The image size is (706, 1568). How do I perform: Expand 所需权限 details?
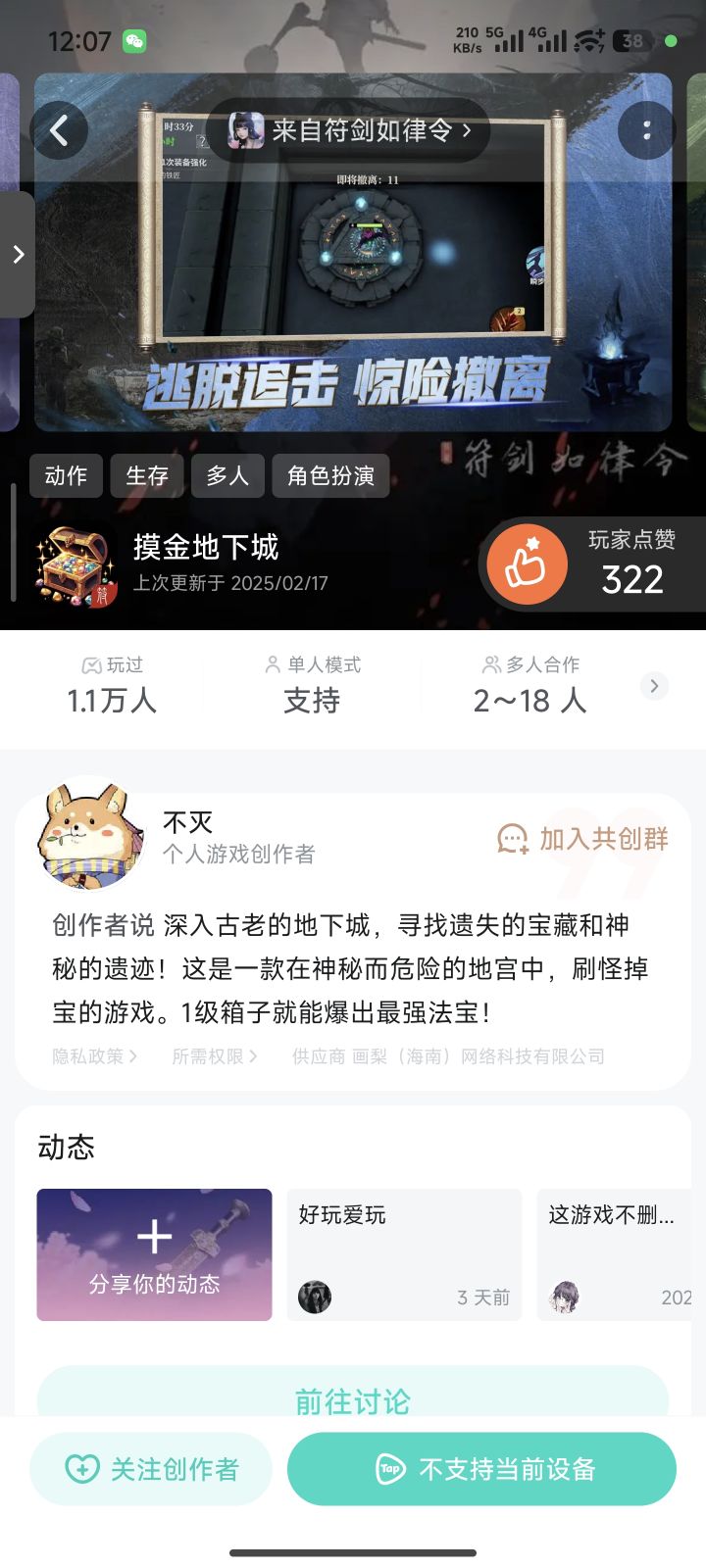click(210, 1056)
